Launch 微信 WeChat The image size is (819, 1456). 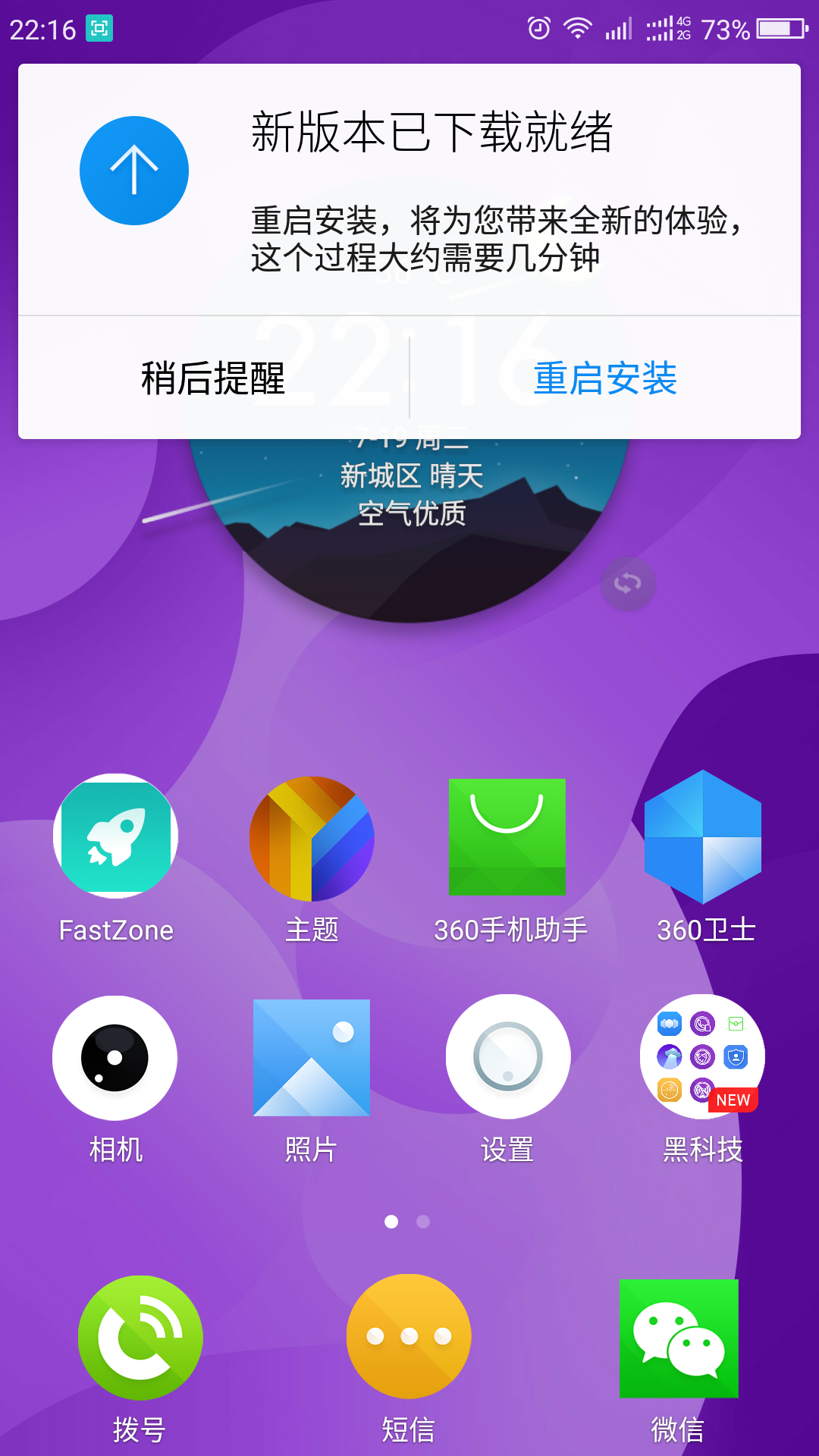679,1338
